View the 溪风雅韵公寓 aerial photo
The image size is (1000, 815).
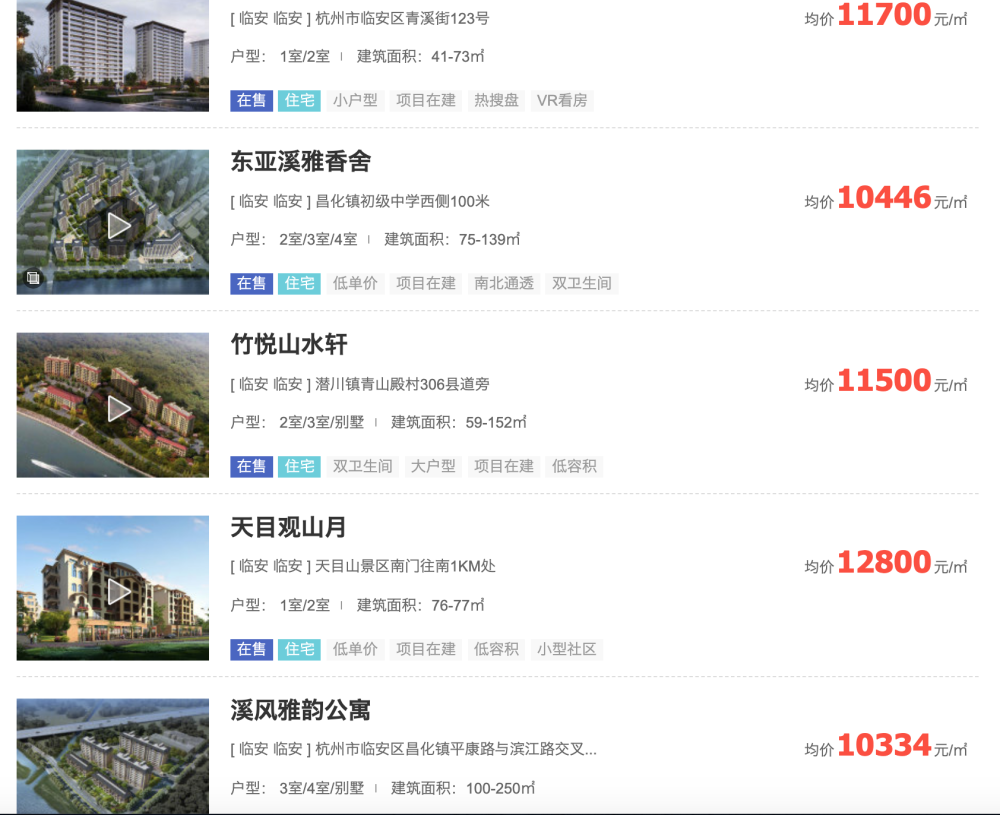113,756
